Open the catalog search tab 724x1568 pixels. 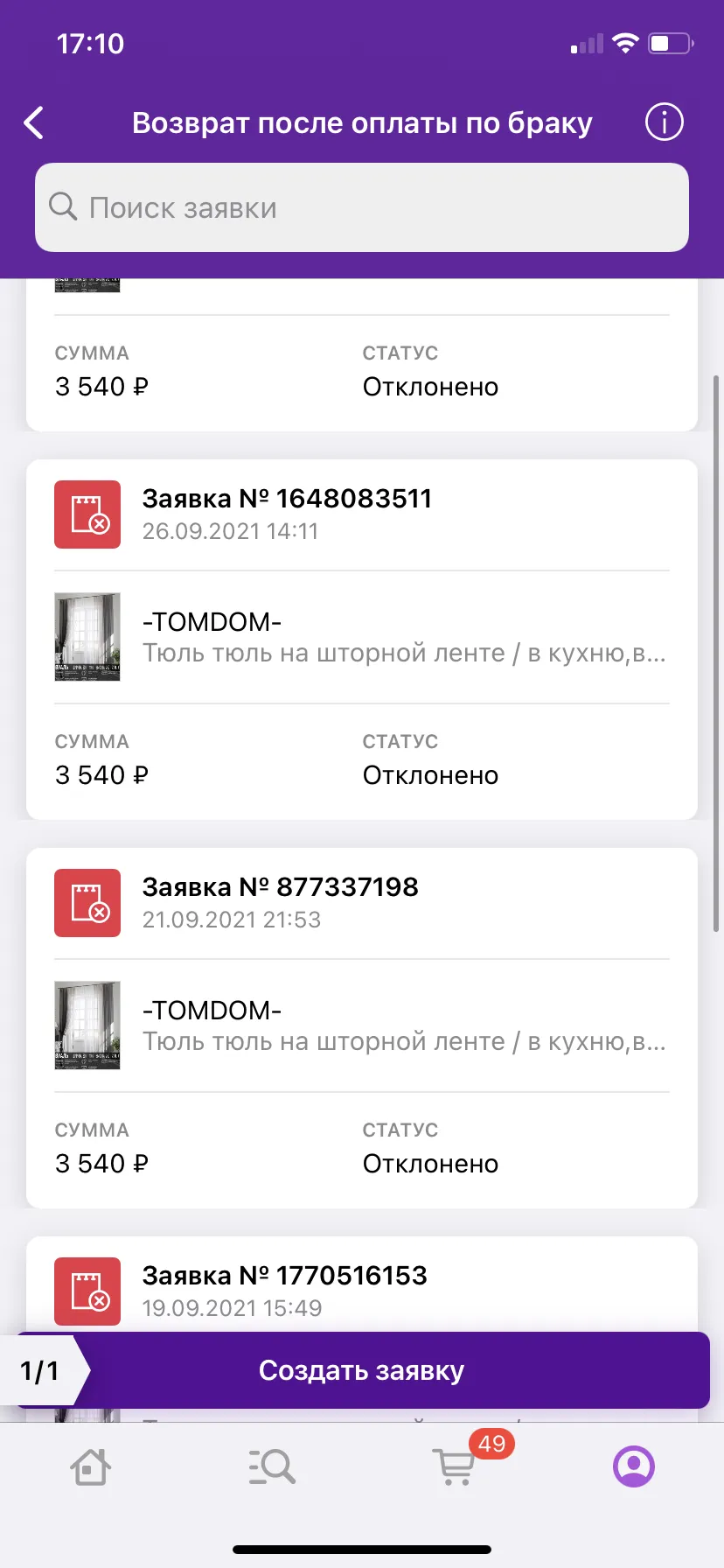pyautogui.click(x=272, y=1466)
